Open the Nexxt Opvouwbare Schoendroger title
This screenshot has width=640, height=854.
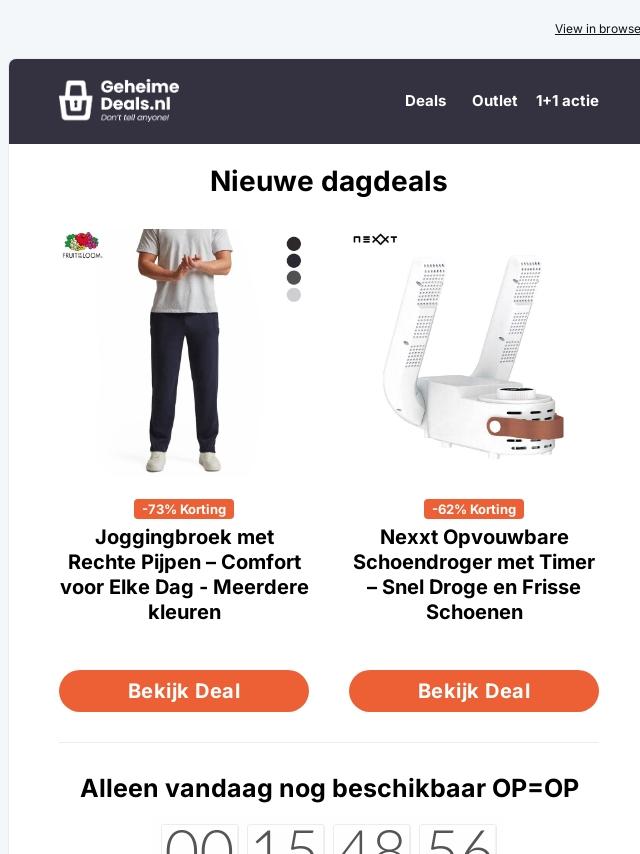474,574
